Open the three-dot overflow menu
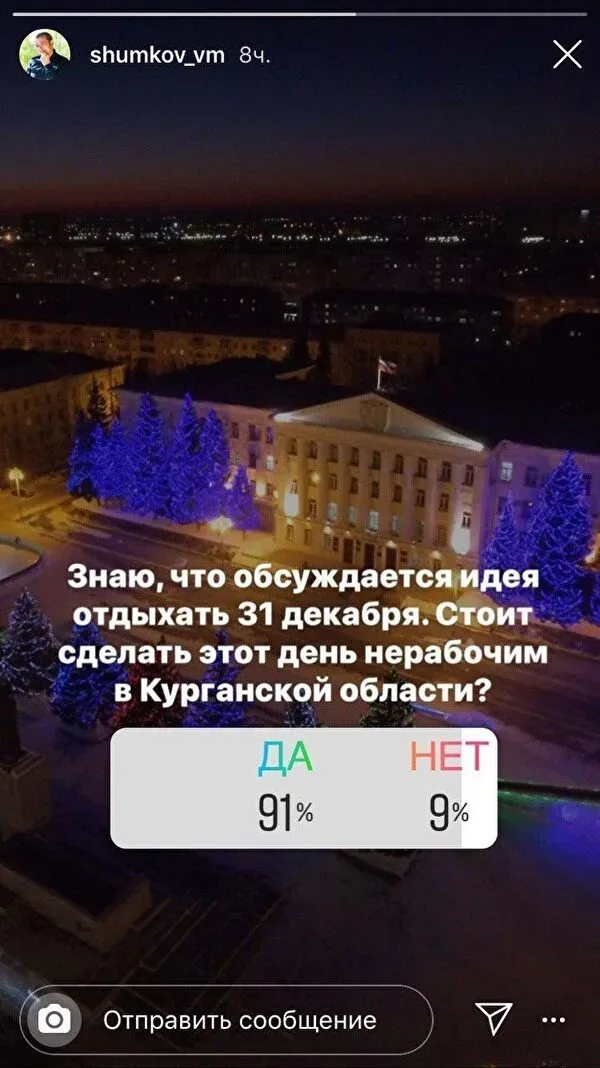Image resolution: width=600 pixels, height=1068 pixels. [552, 1020]
